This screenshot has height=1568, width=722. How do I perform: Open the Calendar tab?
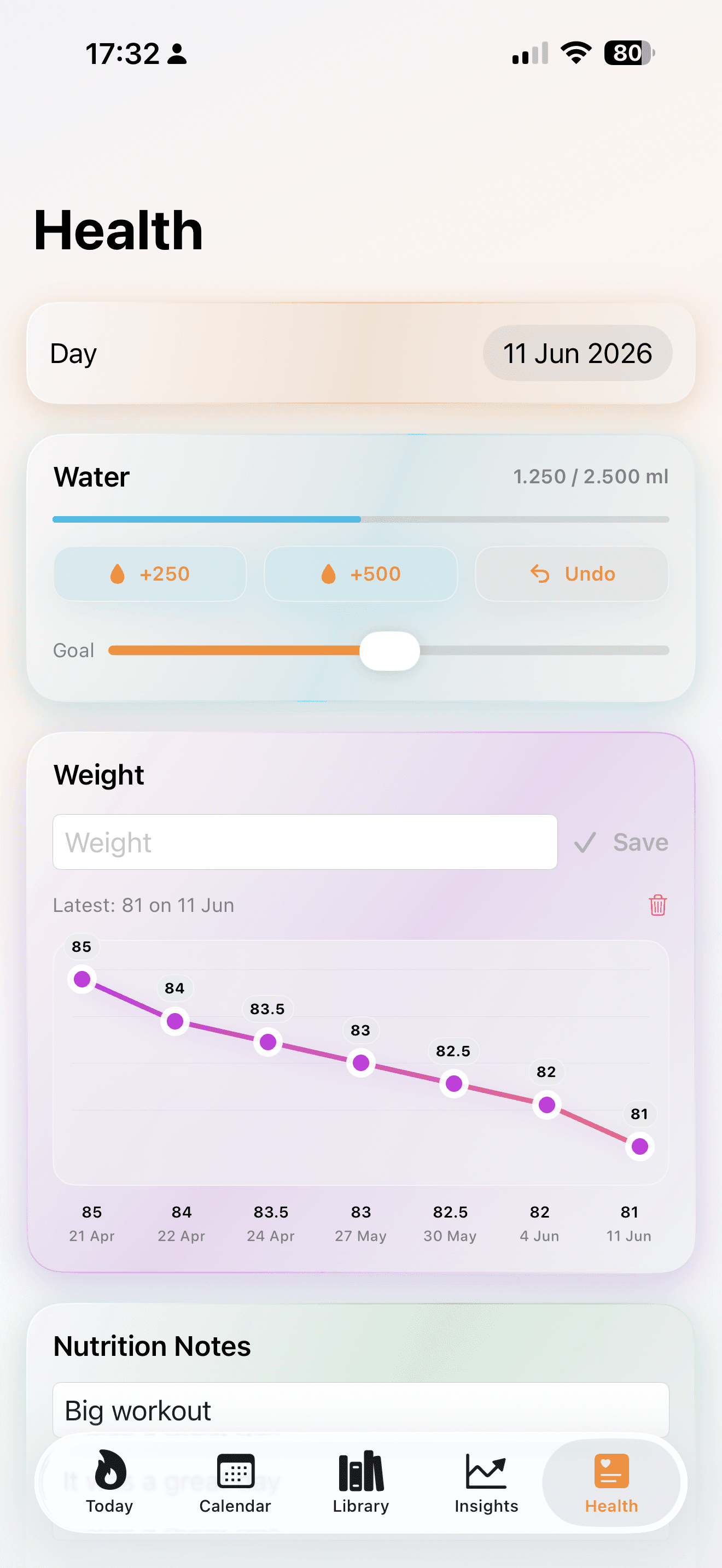click(x=235, y=1482)
